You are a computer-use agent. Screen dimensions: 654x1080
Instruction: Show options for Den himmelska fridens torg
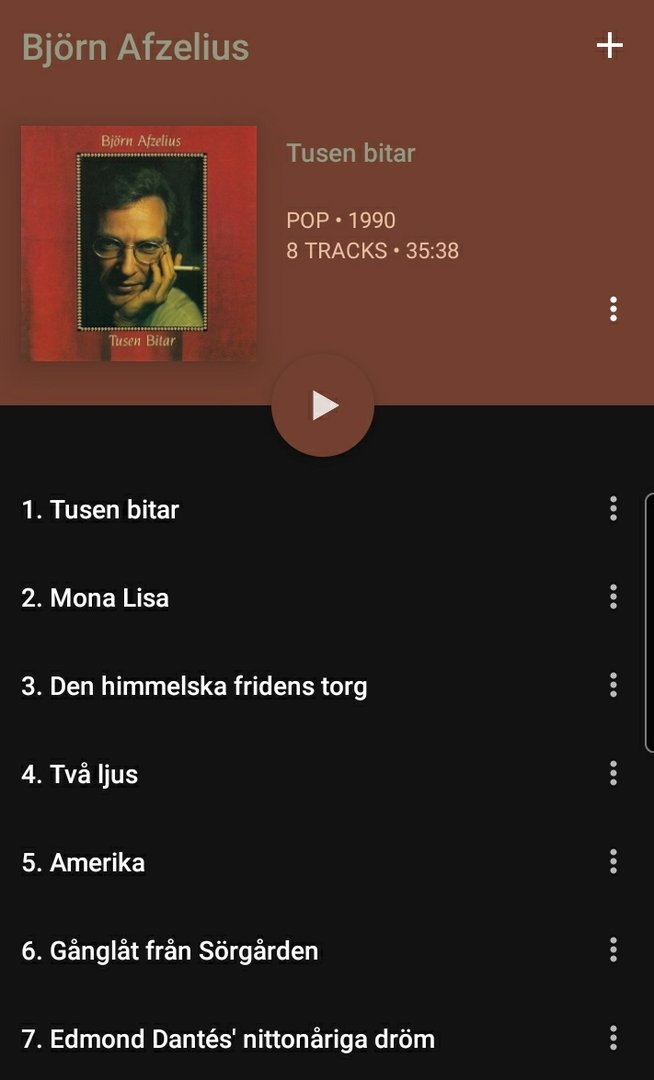[x=613, y=685]
